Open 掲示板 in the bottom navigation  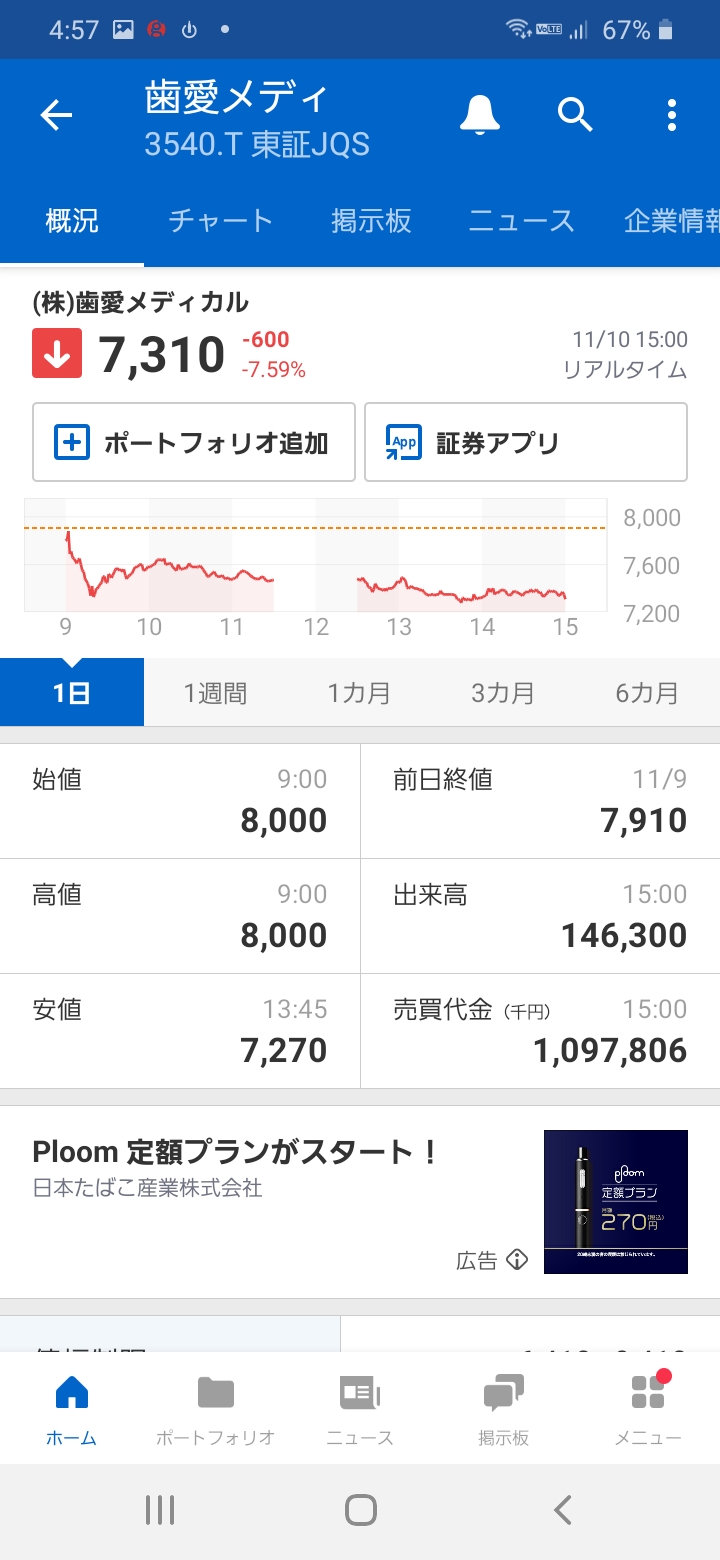[x=503, y=1410]
